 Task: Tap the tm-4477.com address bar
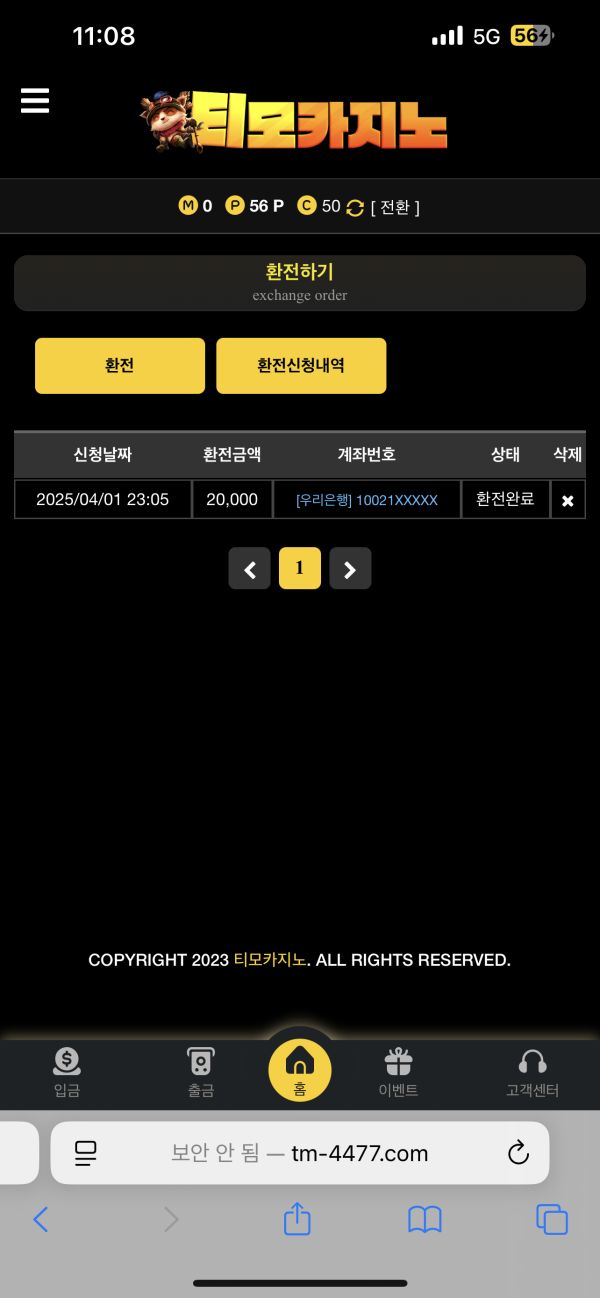tap(300, 1153)
